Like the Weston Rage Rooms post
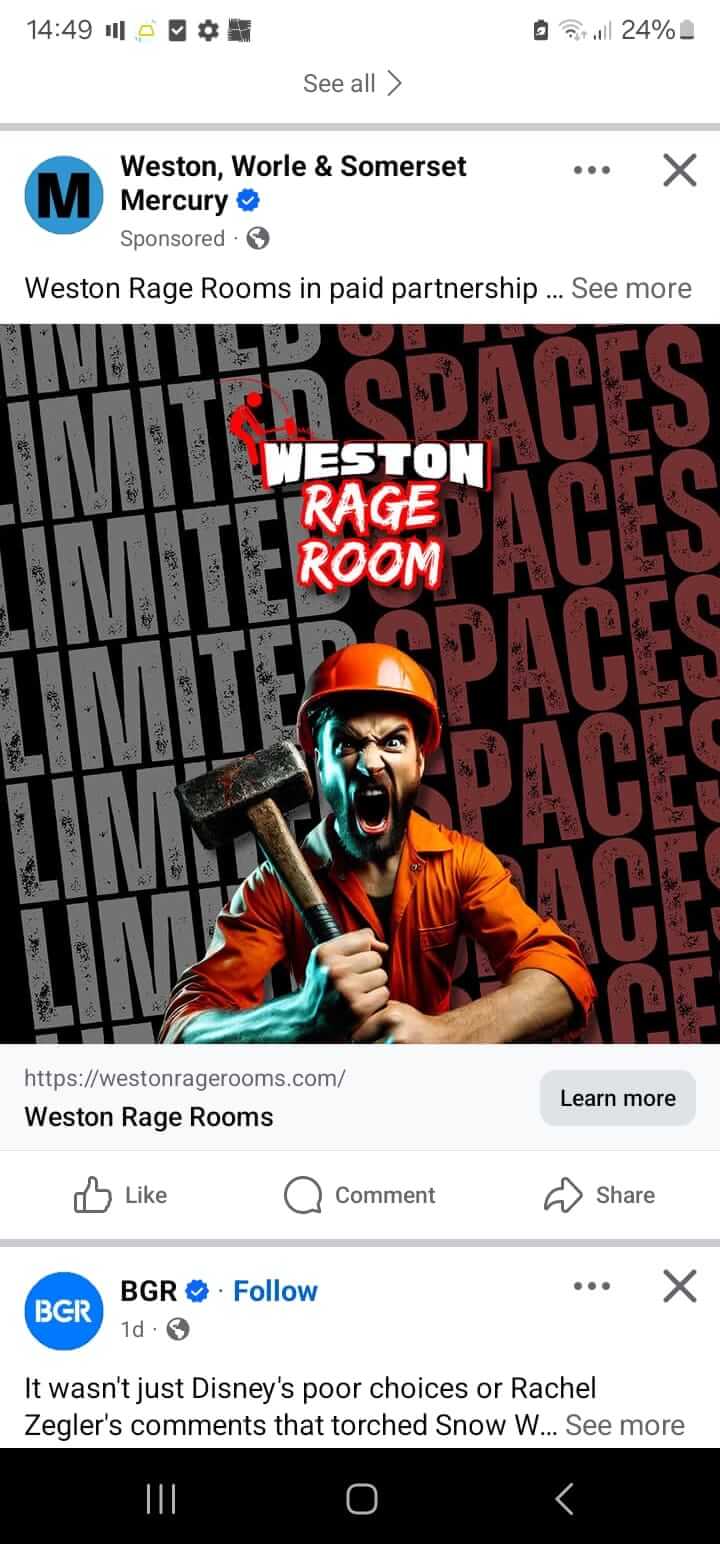Viewport: 720px width, 1544px height. coord(121,1195)
